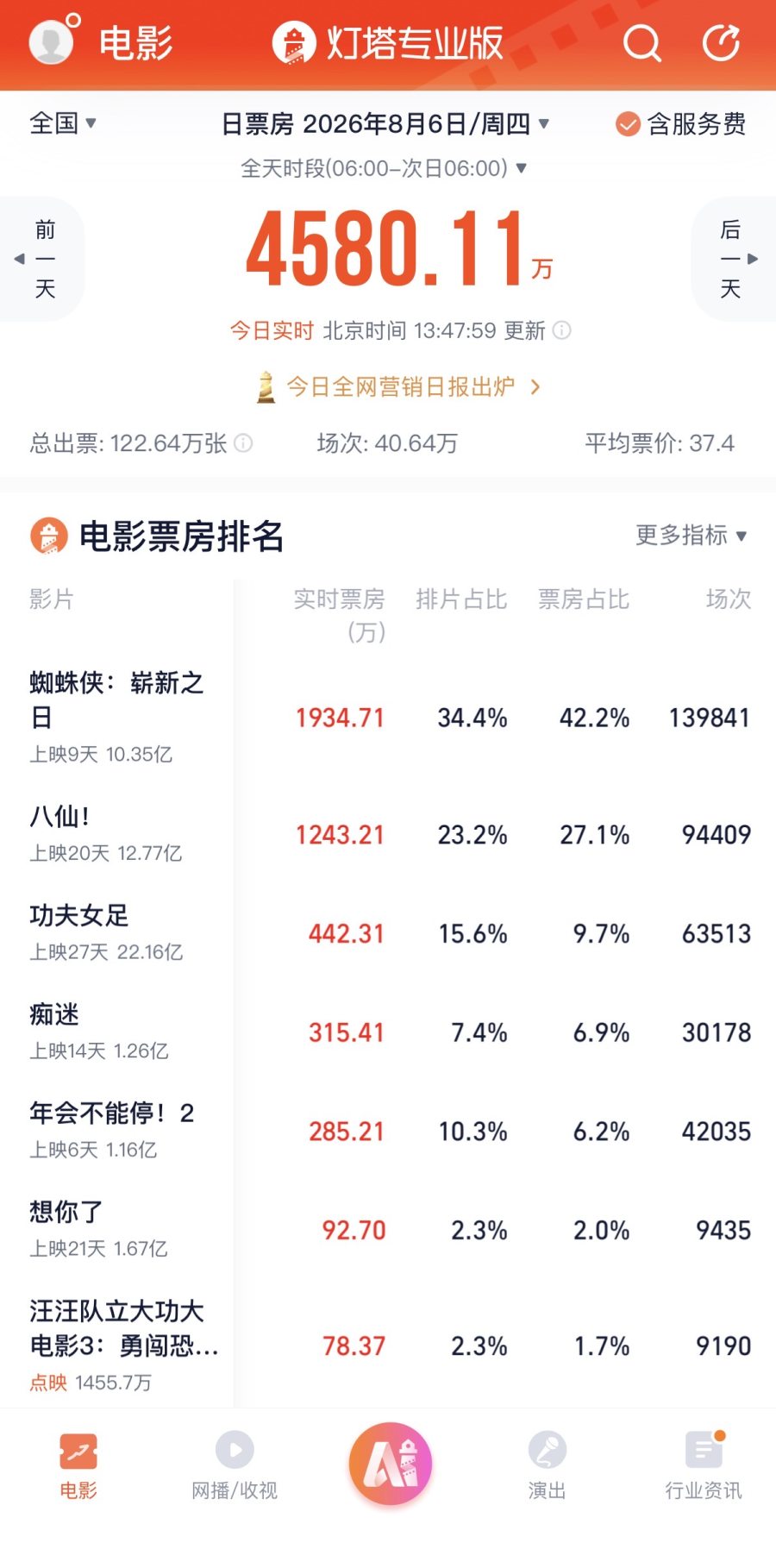Switch to the 演出 tab

(547, 1466)
